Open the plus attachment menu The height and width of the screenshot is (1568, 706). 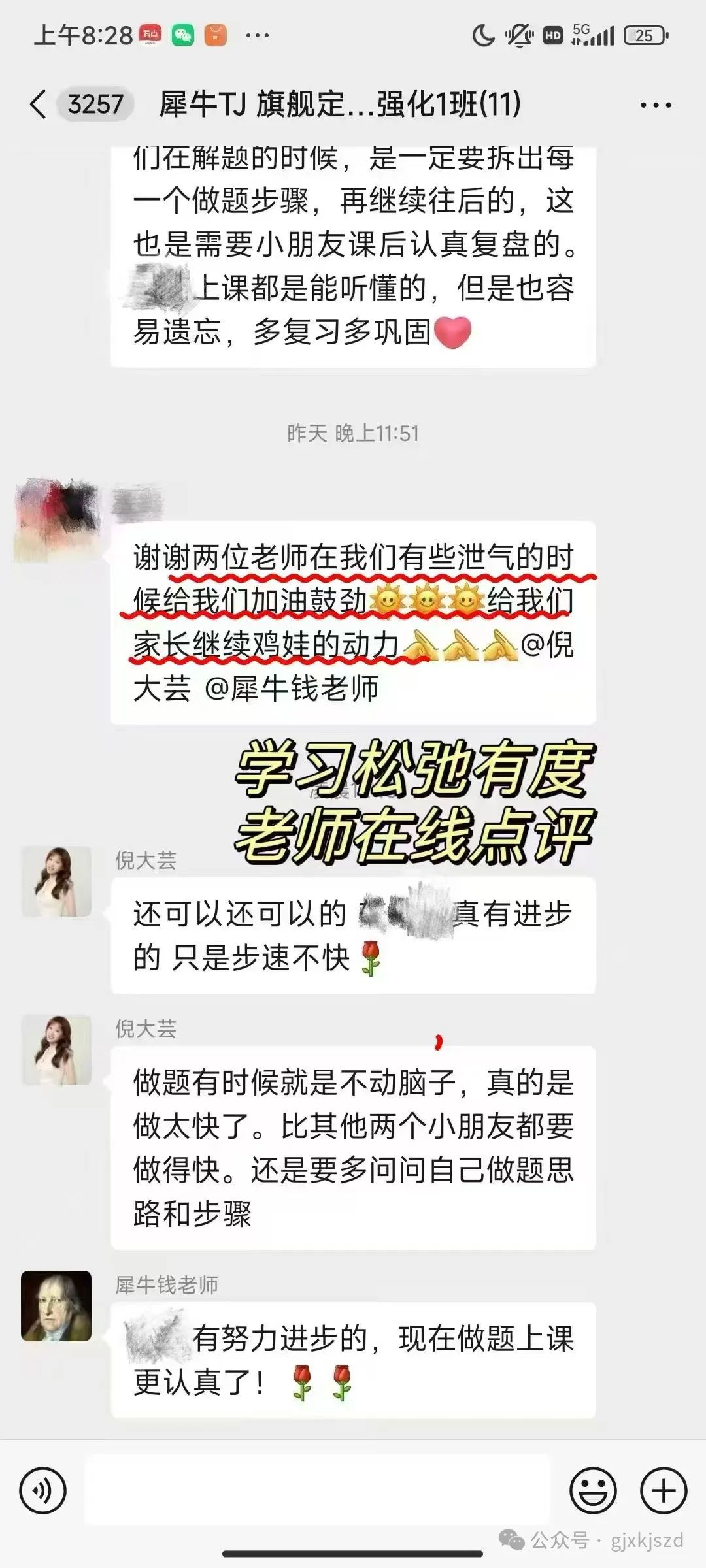[x=664, y=1490]
